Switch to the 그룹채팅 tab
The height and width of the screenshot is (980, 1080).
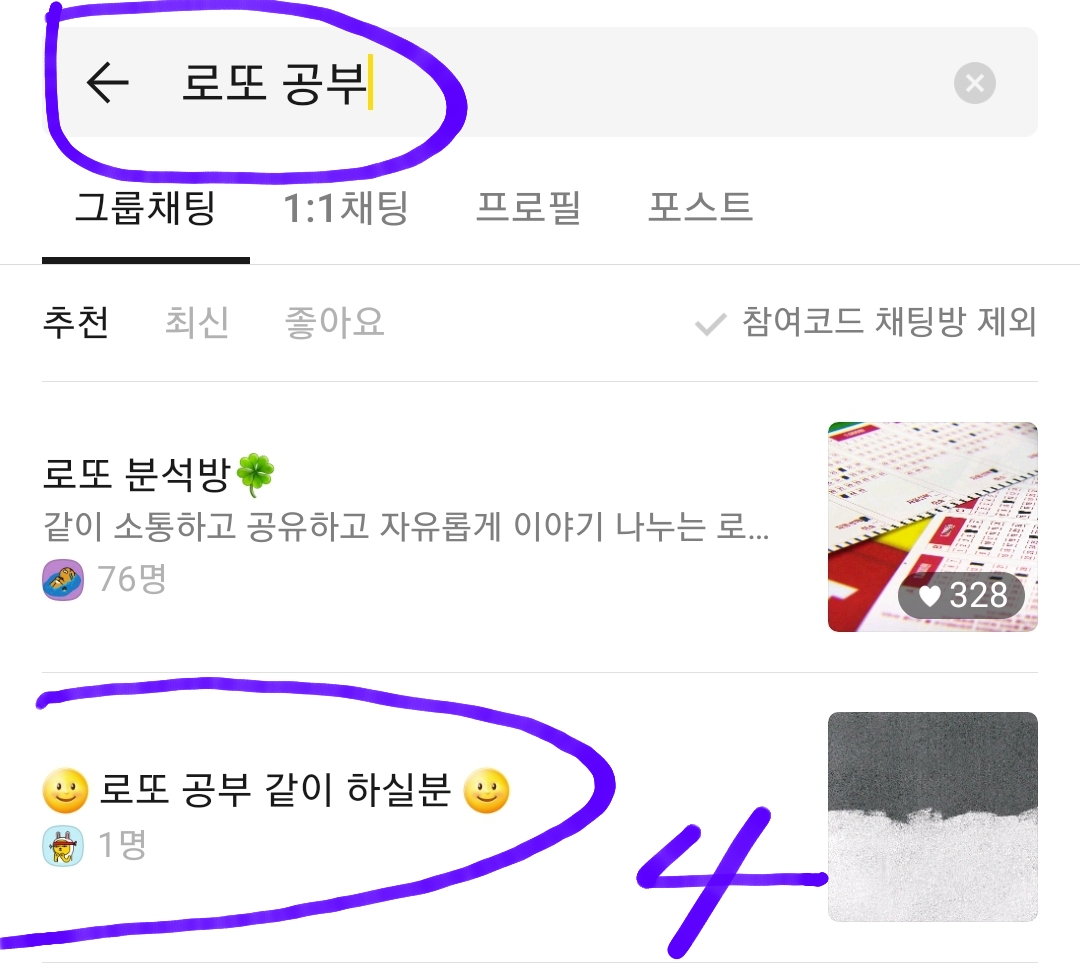click(146, 208)
